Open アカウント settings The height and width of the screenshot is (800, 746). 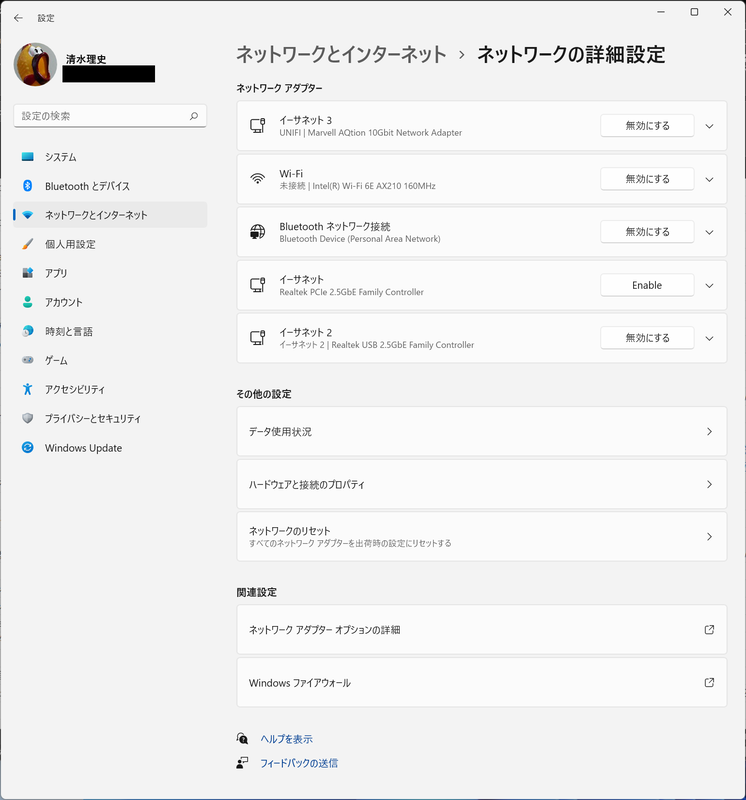(x=64, y=302)
